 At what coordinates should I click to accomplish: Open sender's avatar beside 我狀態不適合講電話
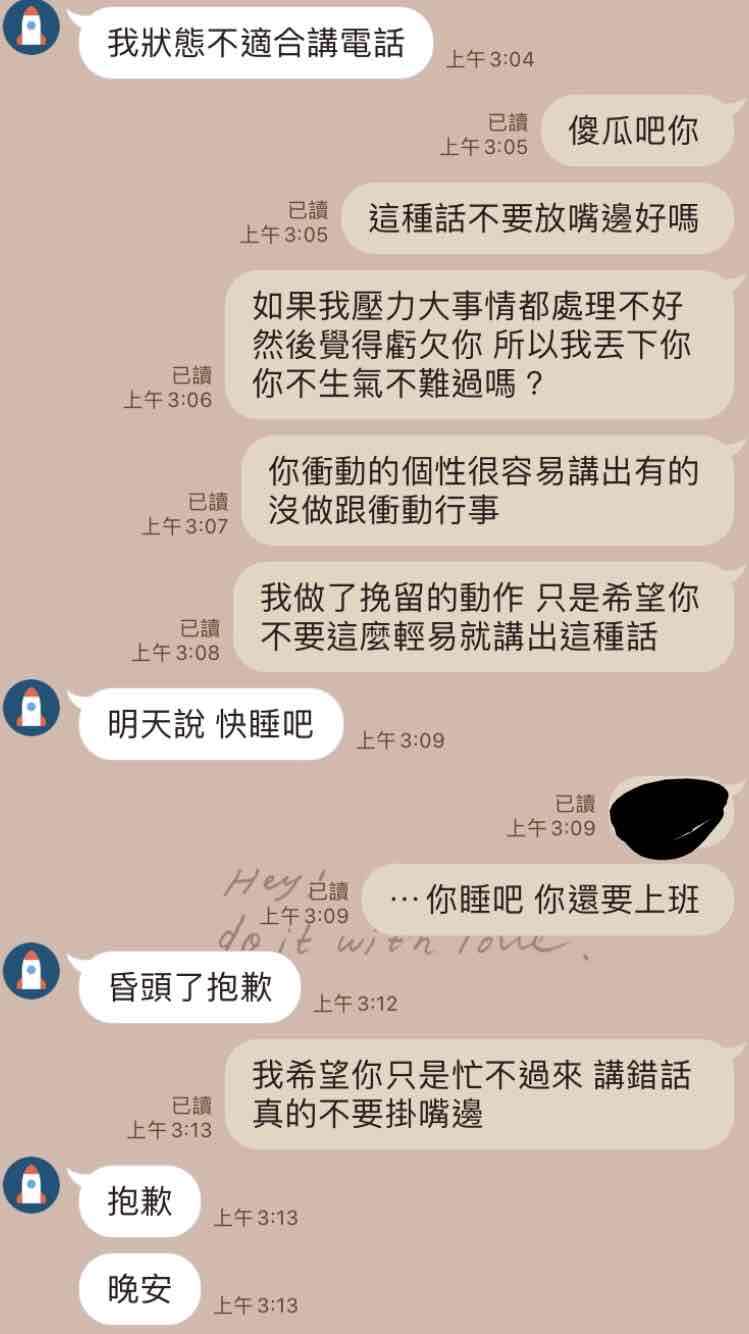(31, 28)
